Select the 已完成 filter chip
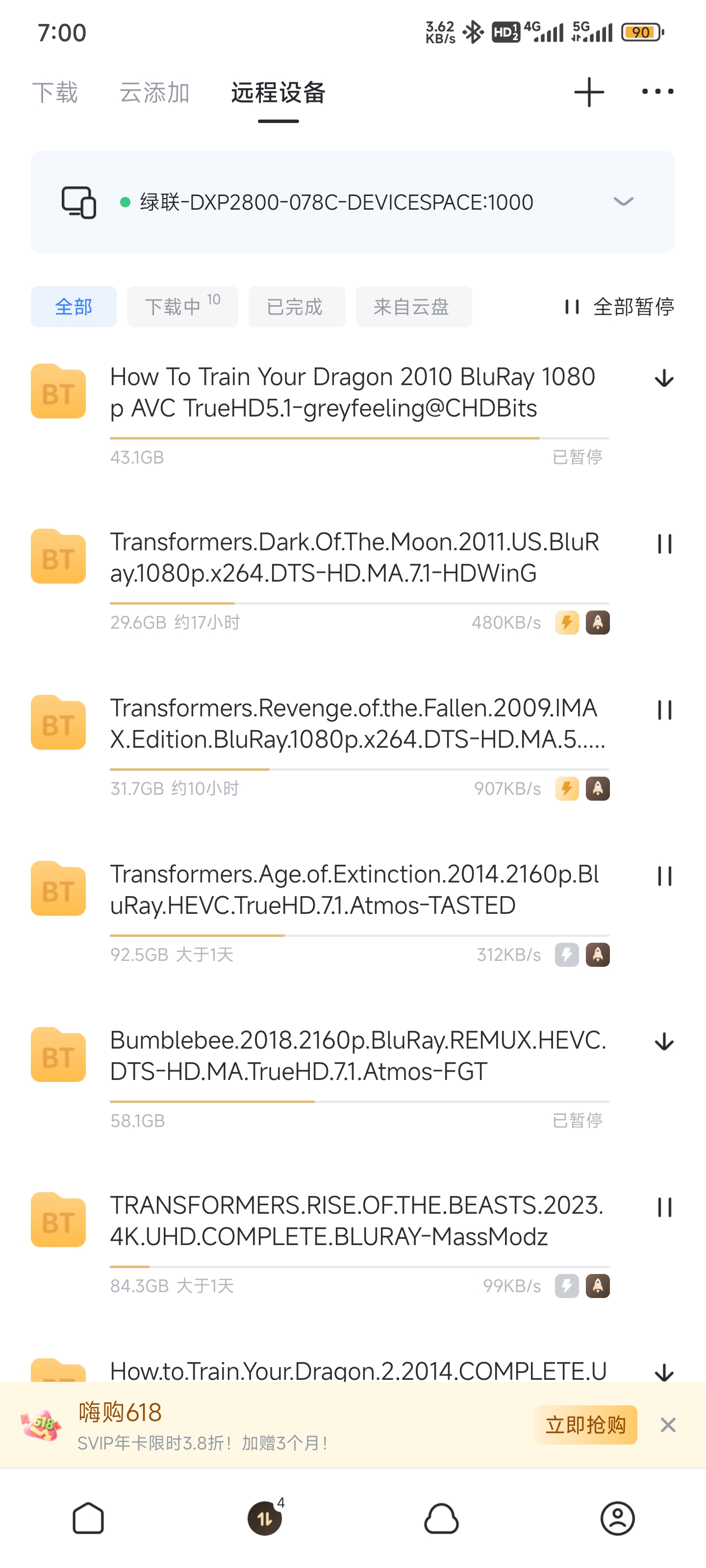The width and height of the screenshot is (706, 1568). (x=296, y=307)
